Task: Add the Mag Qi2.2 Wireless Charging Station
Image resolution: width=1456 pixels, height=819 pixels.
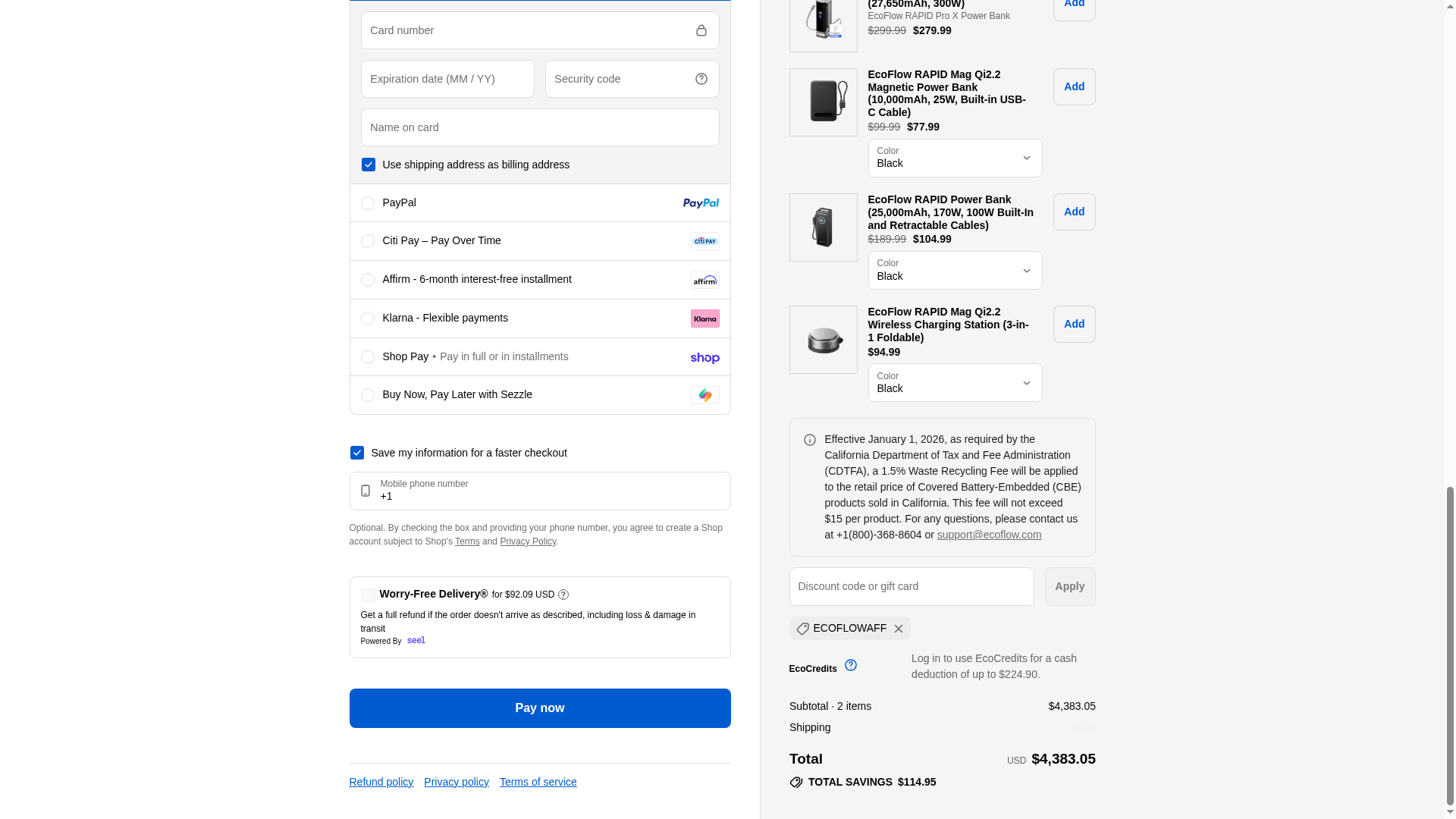Action: click(x=1074, y=324)
